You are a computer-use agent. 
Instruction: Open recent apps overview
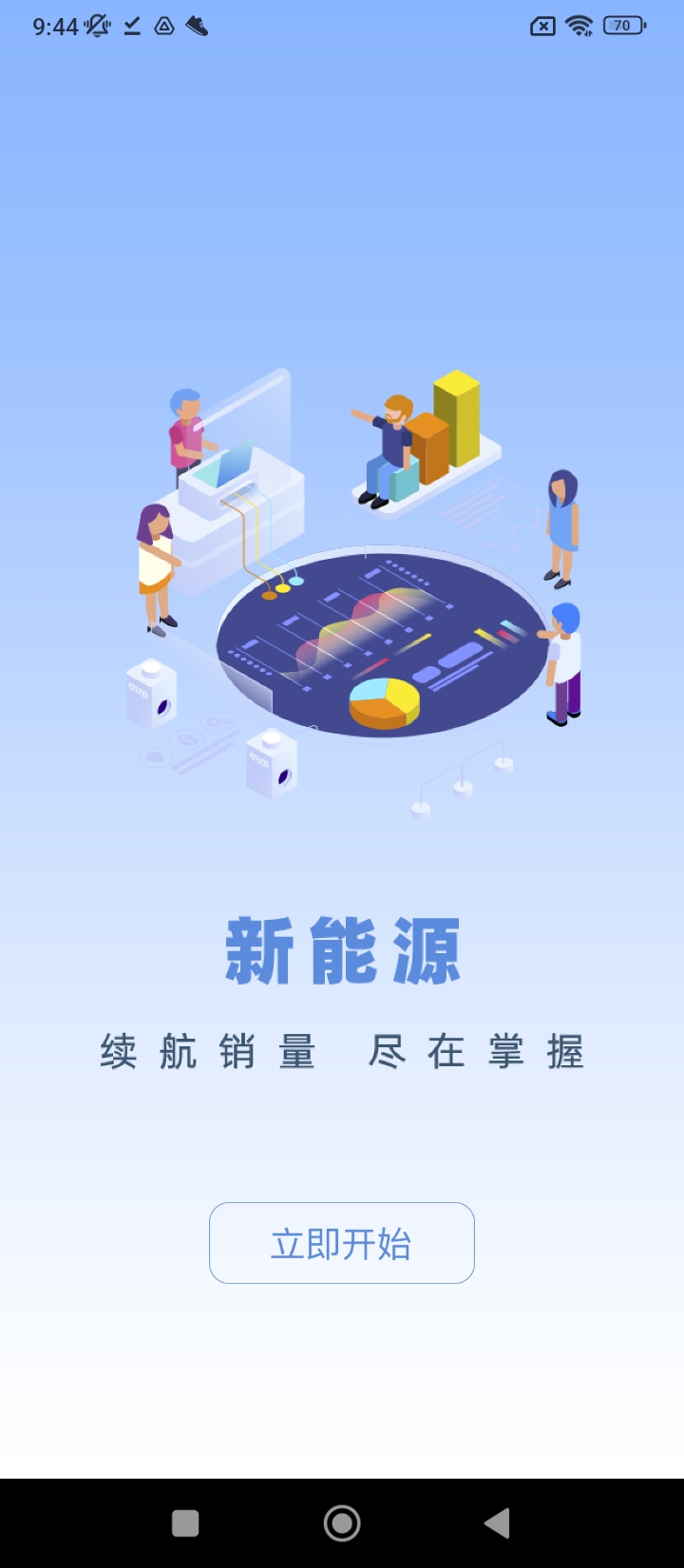[185, 1523]
